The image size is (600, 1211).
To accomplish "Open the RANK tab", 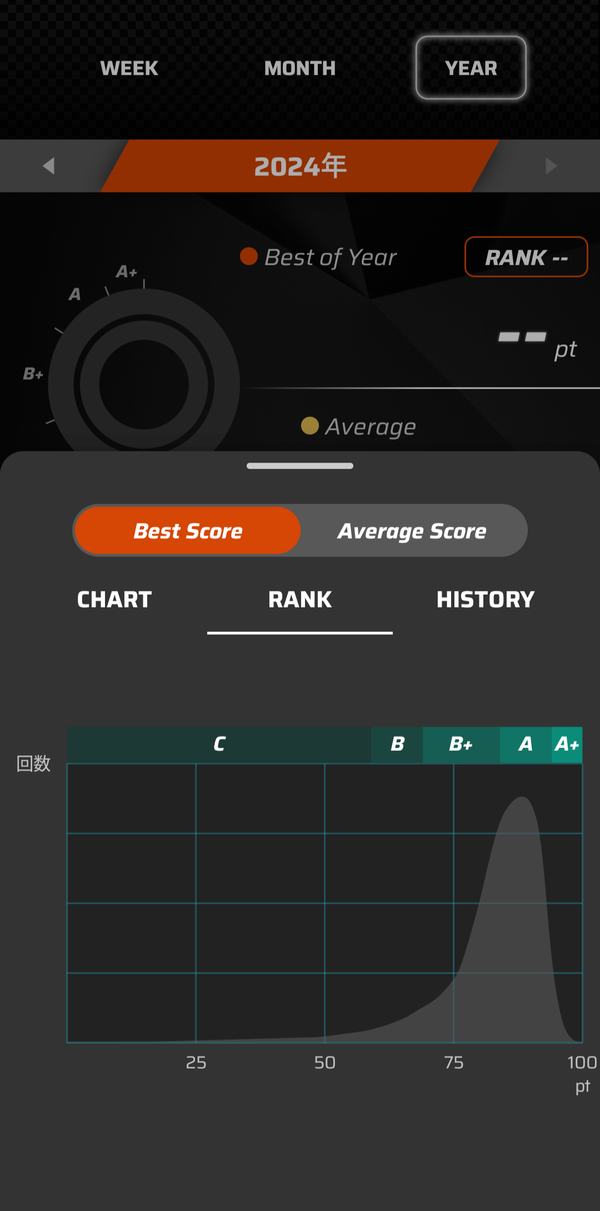I will (x=300, y=600).
